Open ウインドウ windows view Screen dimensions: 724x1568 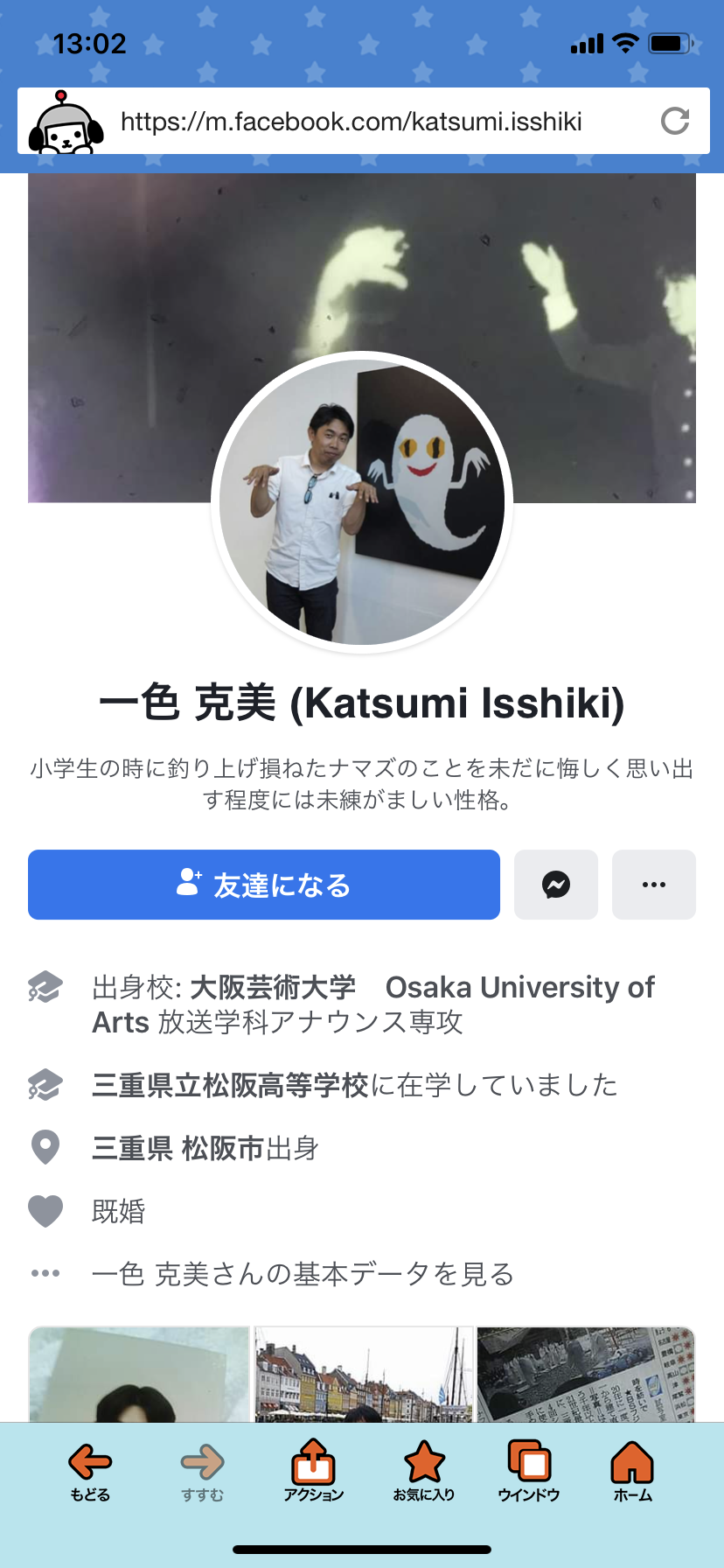pyautogui.click(x=529, y=1472)
